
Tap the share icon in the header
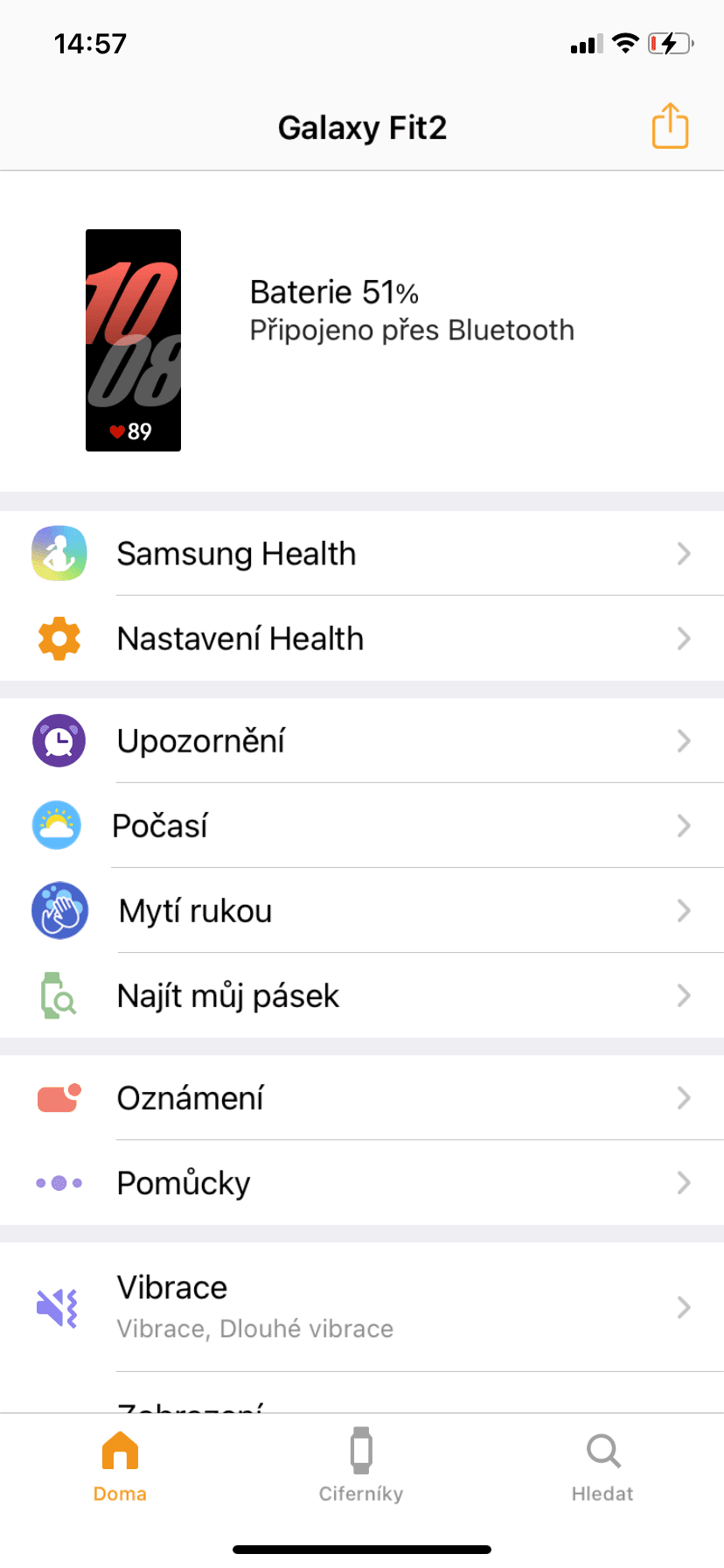tap(670, 127)
